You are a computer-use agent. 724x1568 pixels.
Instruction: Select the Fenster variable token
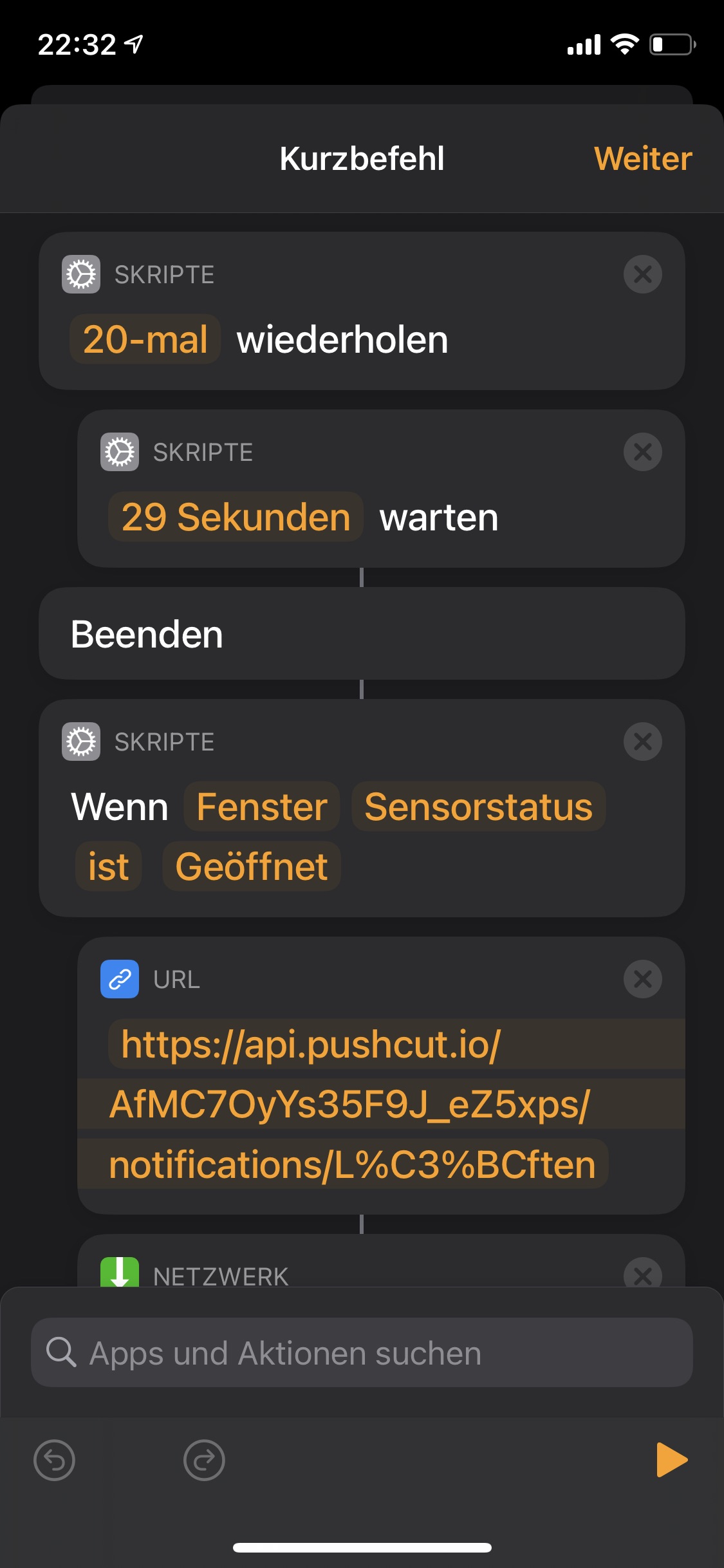coord(262,807)
